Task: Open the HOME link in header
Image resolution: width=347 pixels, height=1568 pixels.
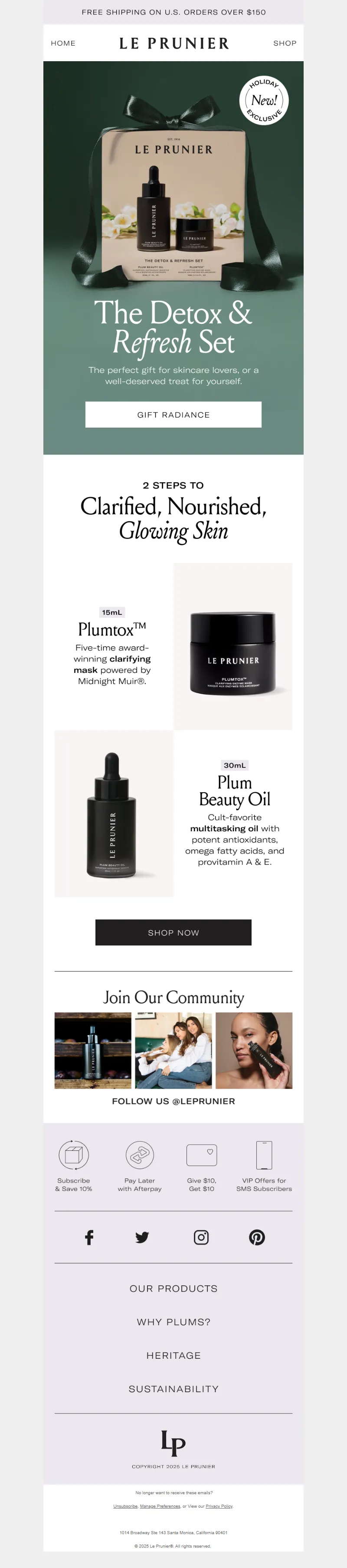Action: (x=63, y=43)
